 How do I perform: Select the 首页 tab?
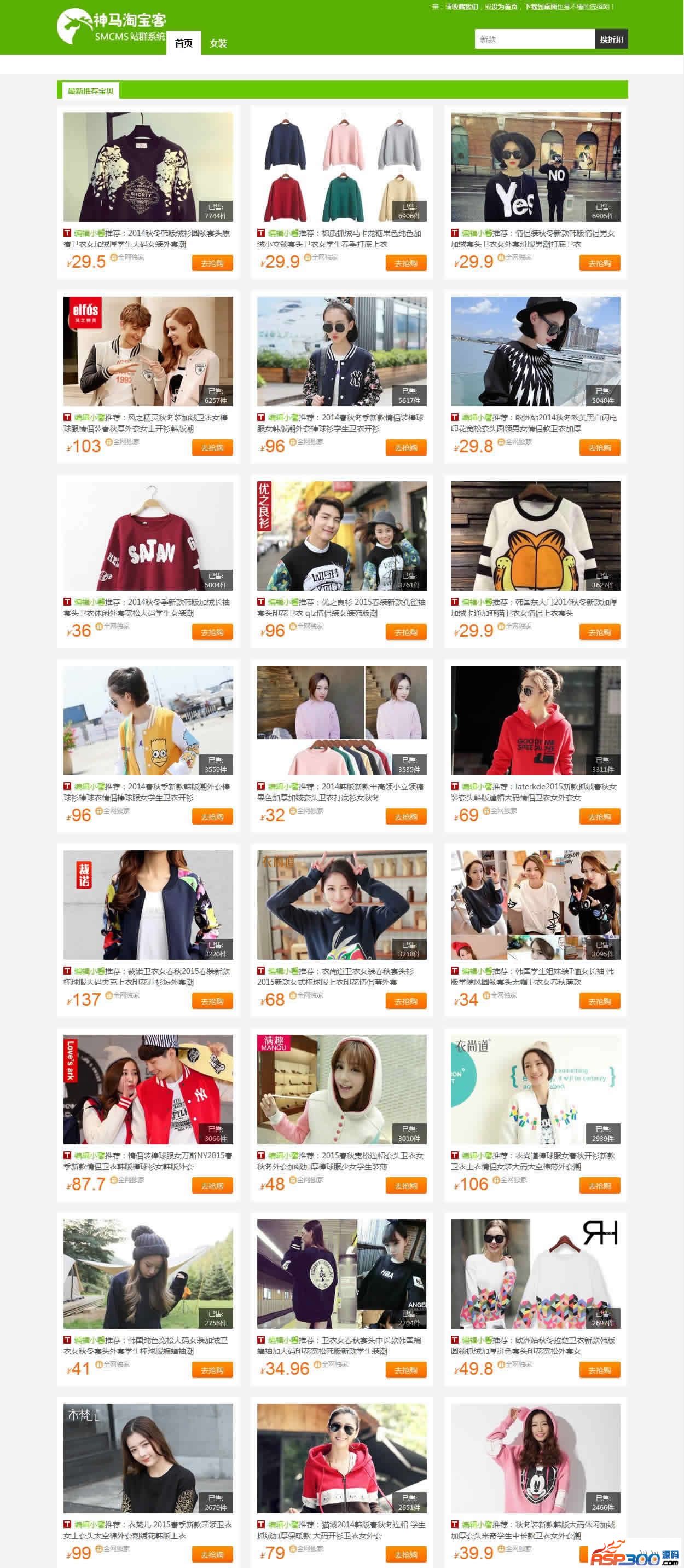(x=184, y=43)
